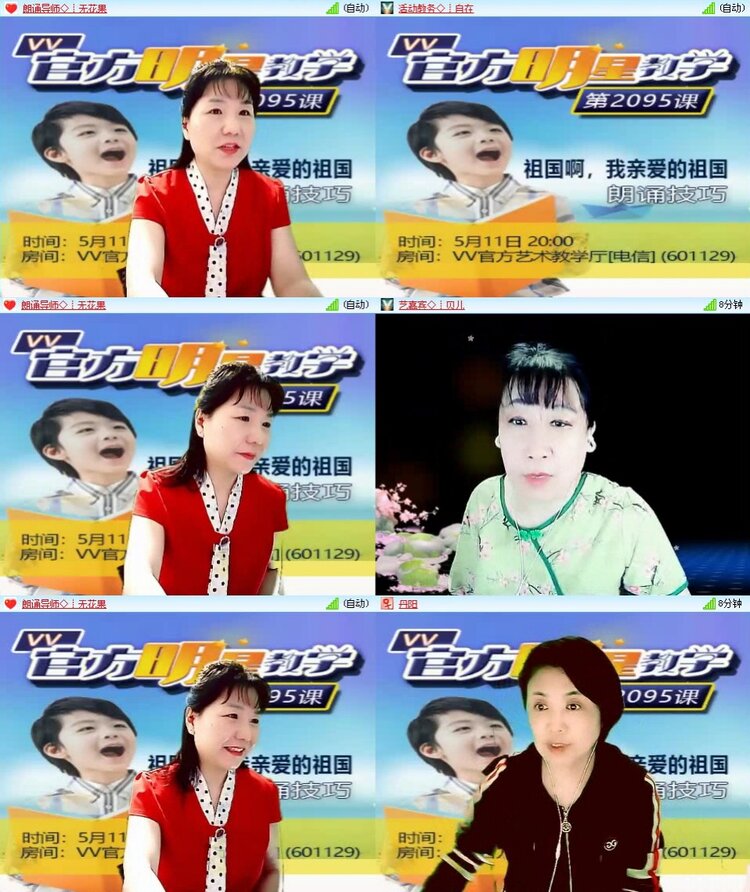Viewport: 750px width, 892px height.
Task: Click the avatar icon next to 活动教务 自在
Action: click(x=384, y=9)
